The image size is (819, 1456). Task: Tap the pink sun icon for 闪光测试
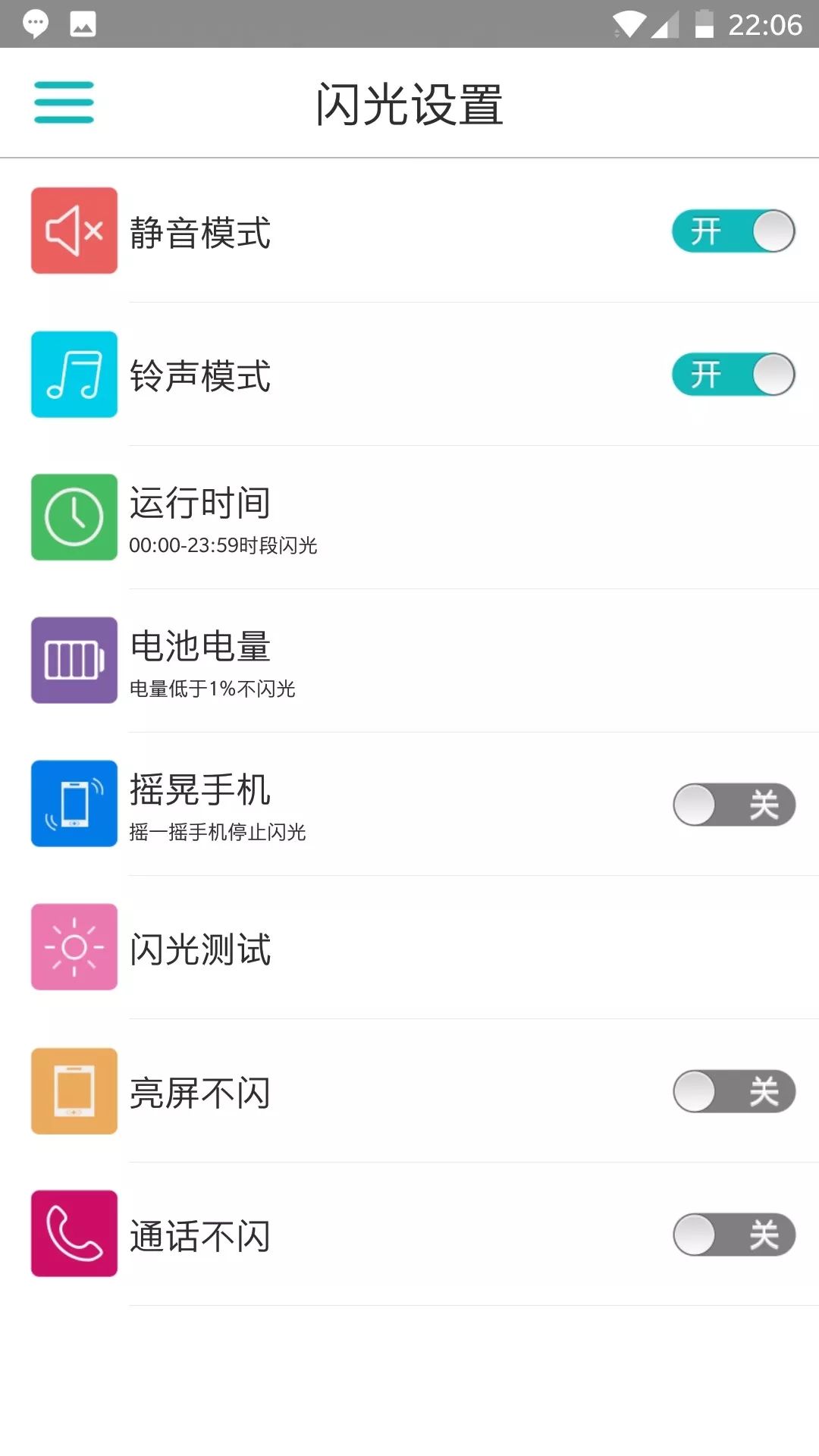(73, 947)
